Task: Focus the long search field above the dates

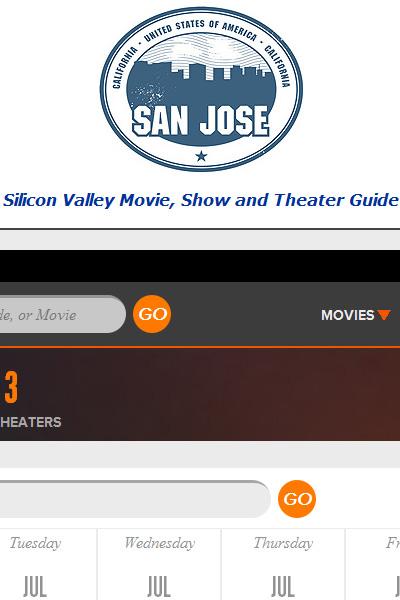Action: tap(135, 499)
